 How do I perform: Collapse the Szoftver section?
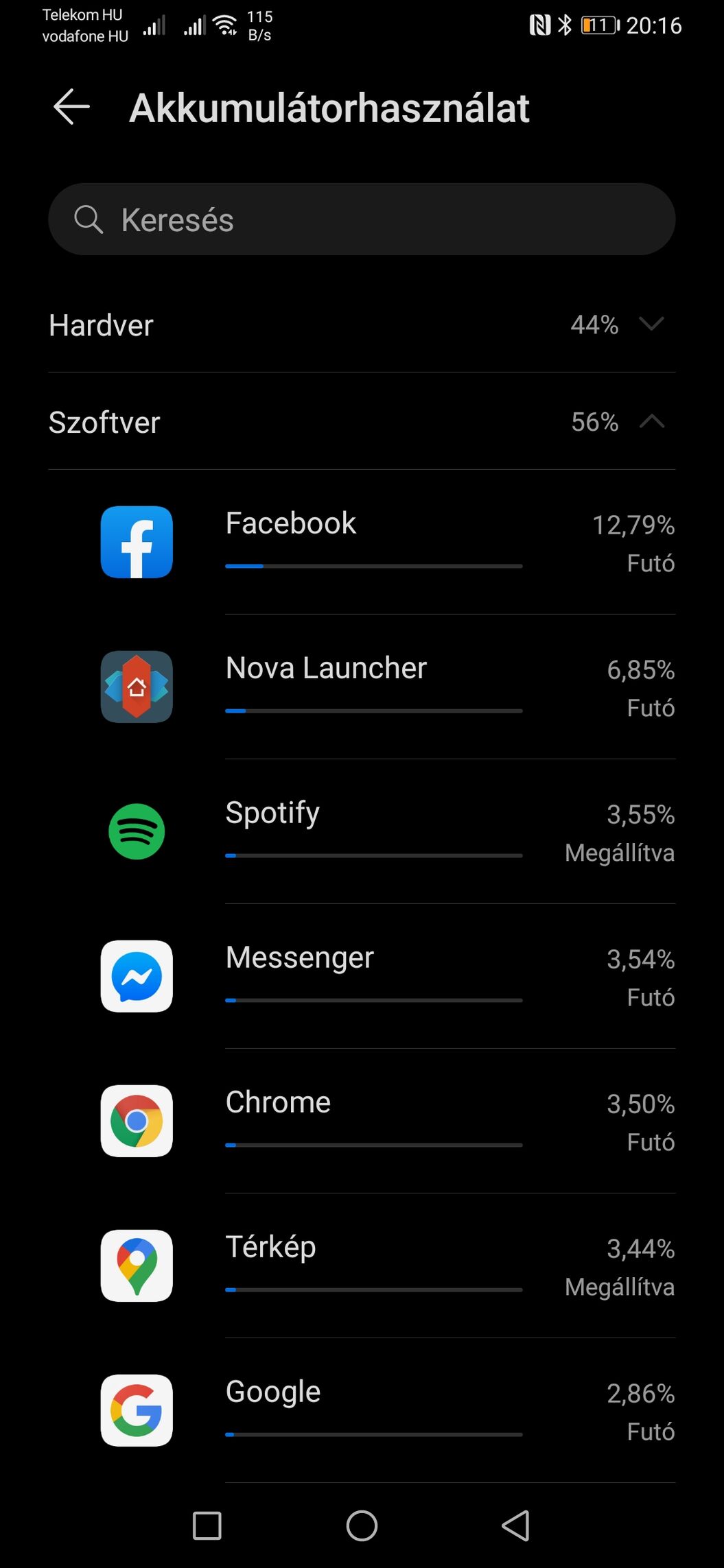point(362,422)
